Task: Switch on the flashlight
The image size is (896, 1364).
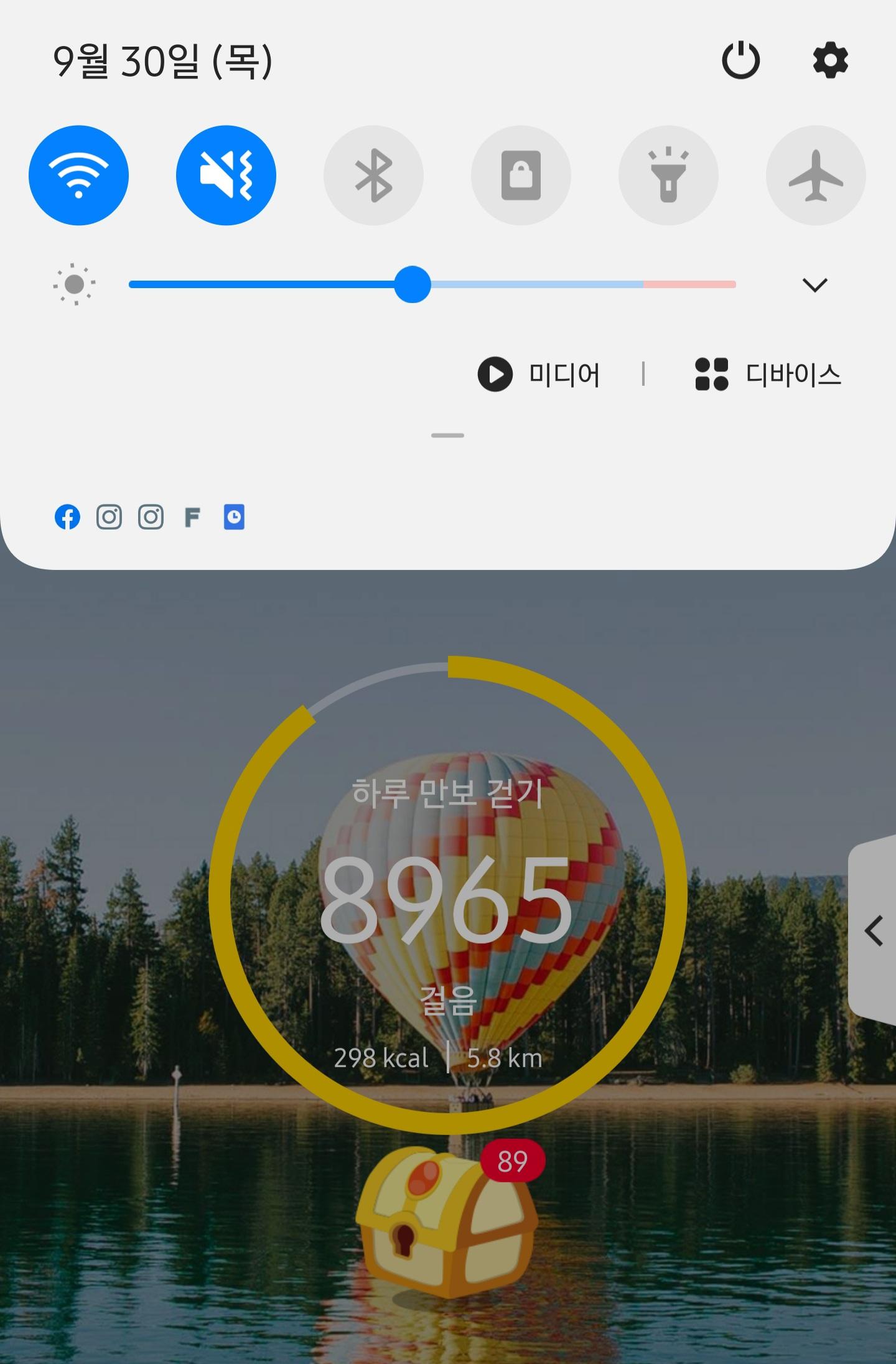Action: (x=668, y=175)
